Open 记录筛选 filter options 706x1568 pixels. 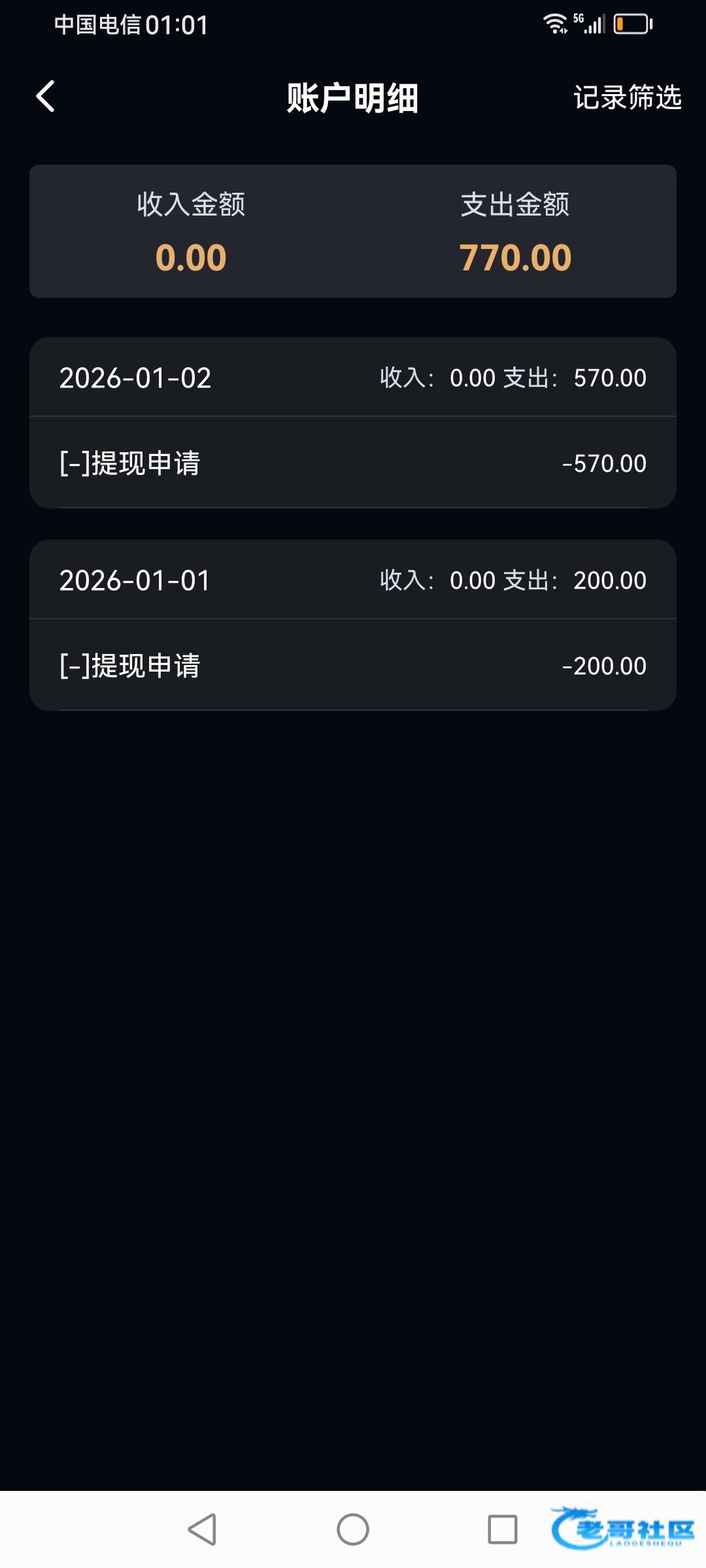click(627, 97)
